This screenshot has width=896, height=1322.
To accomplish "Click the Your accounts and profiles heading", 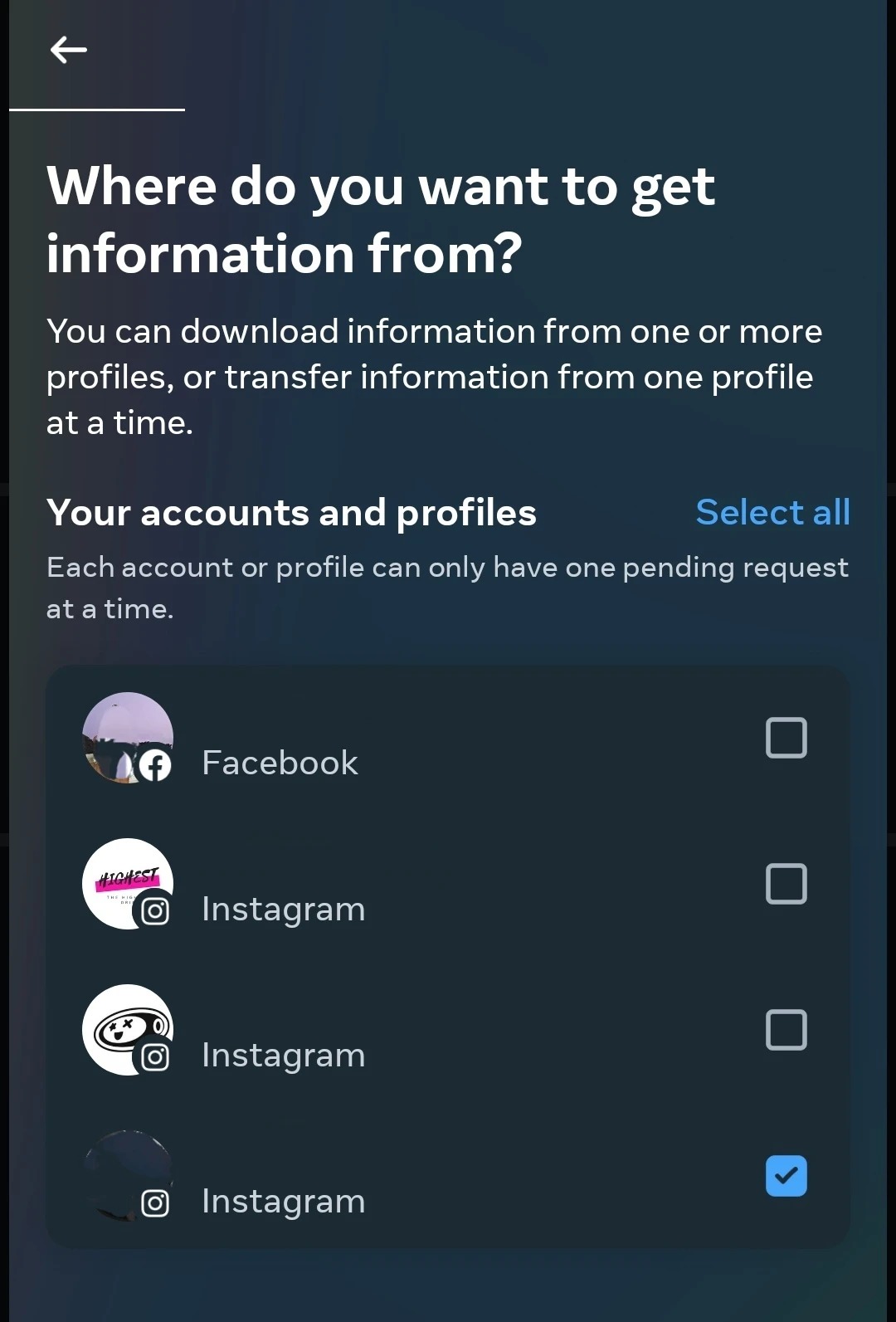I will (x=292, y=512).
